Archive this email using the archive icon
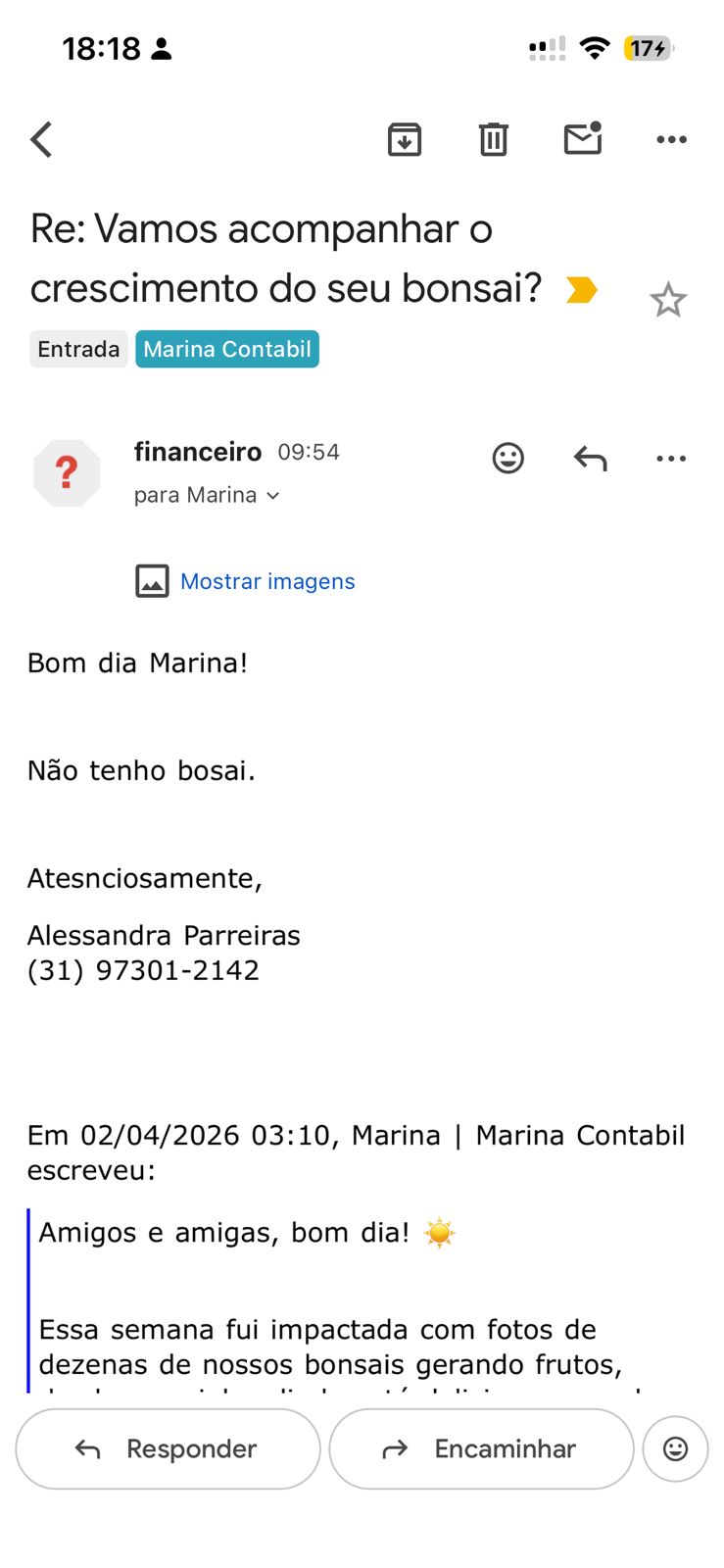The image size is (724, 1568). 405,139
